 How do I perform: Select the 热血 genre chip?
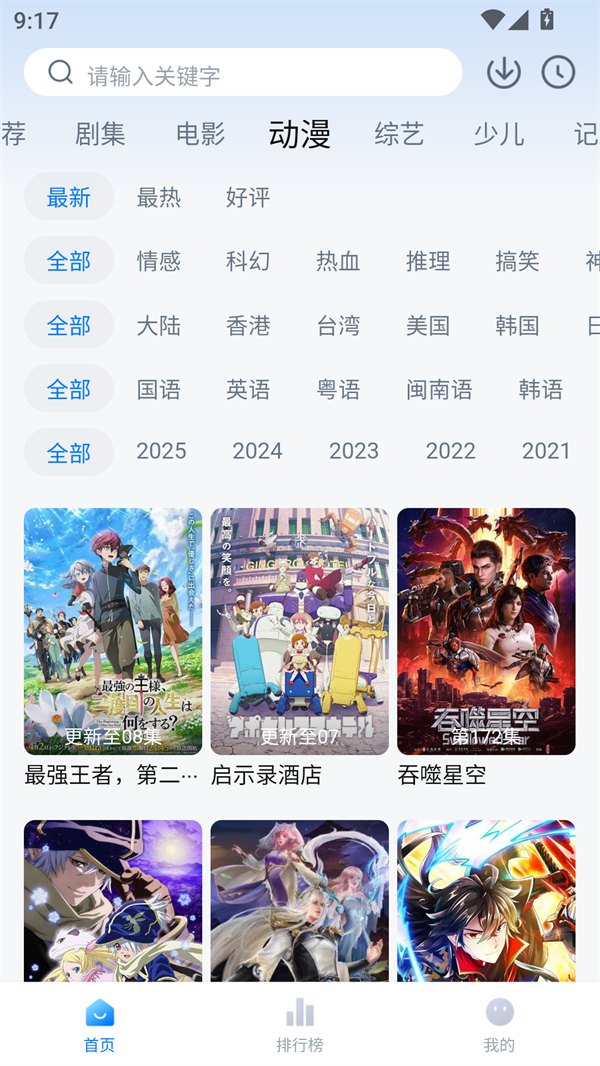click(338, 261)
